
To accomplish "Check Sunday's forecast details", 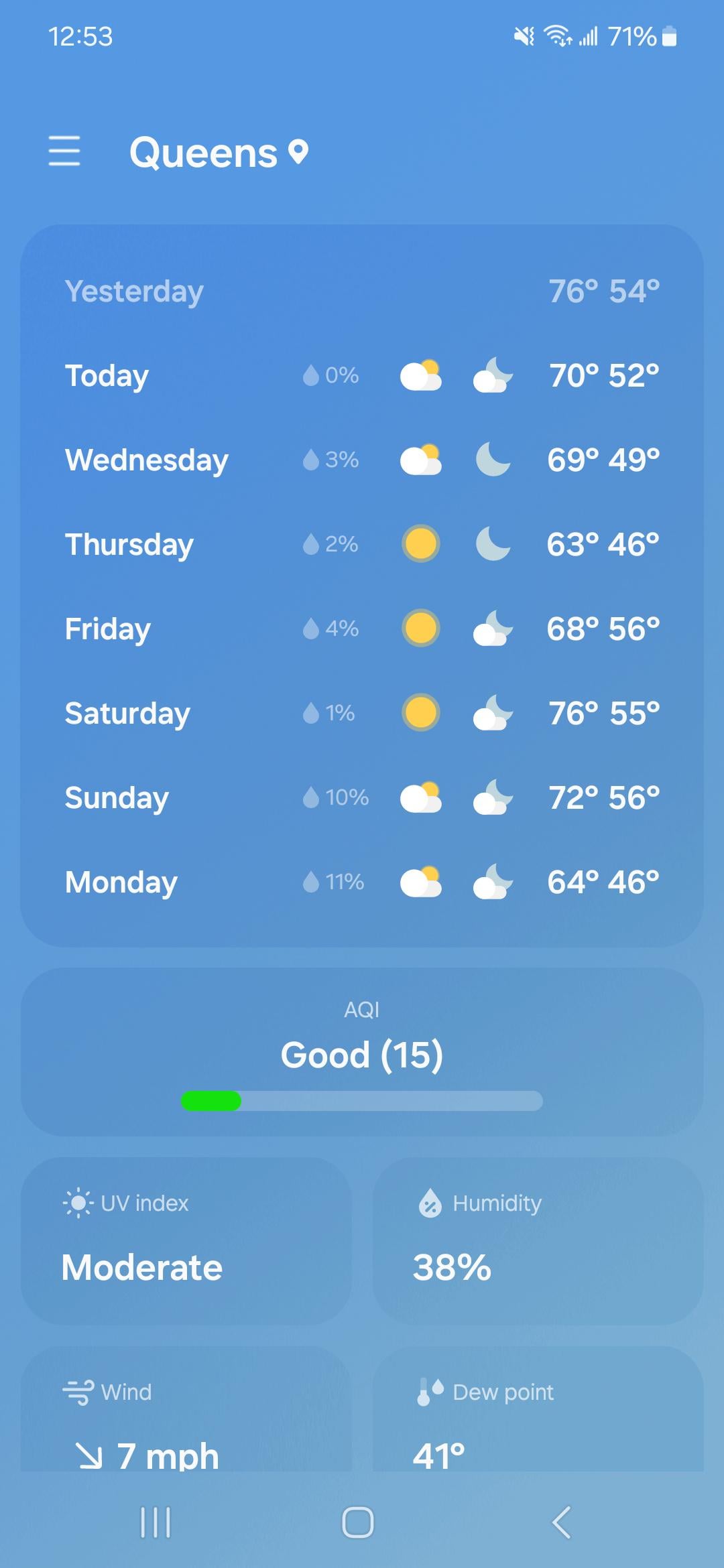I will [x=362, y=797].
